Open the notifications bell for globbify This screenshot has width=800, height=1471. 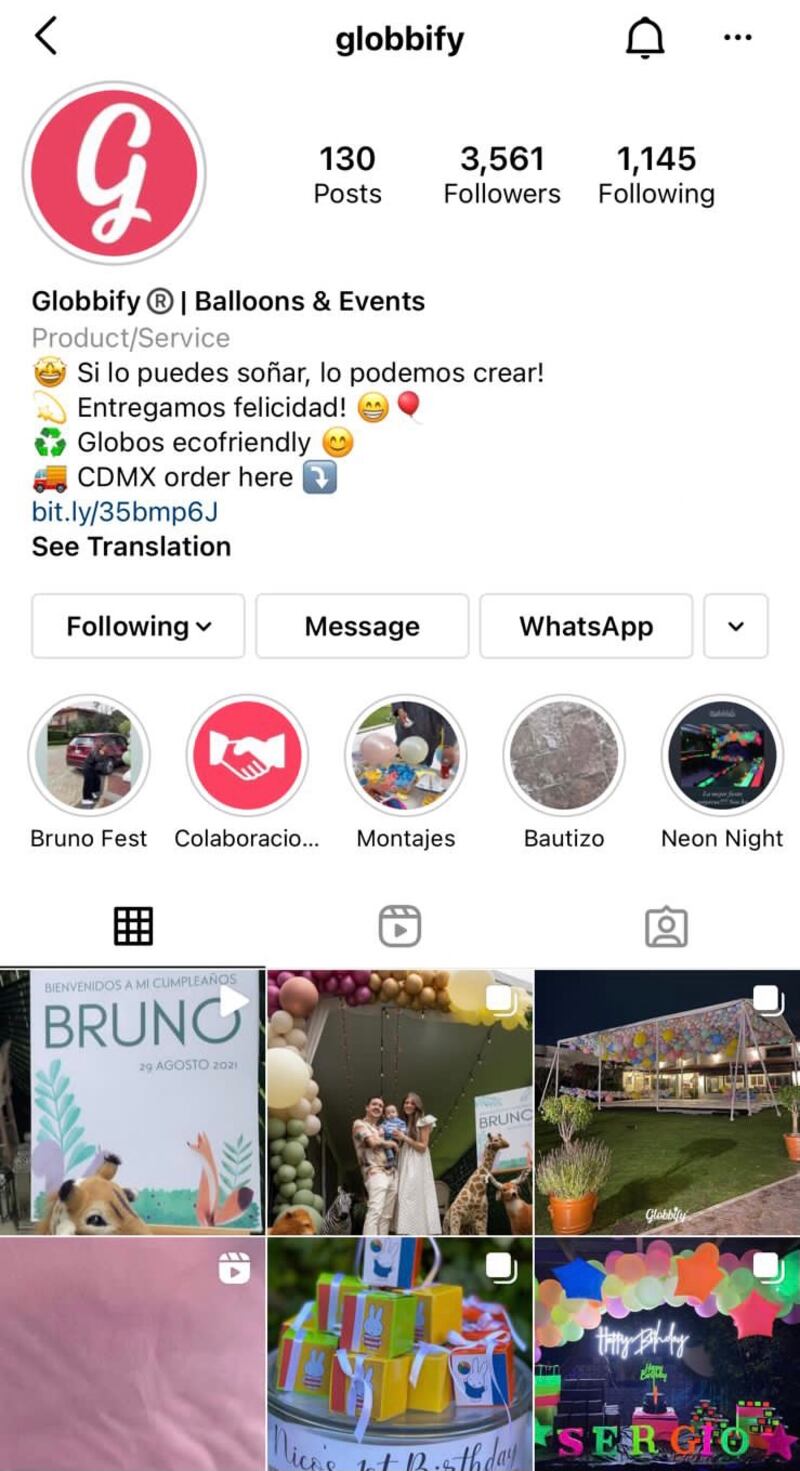tap(645, 38)
